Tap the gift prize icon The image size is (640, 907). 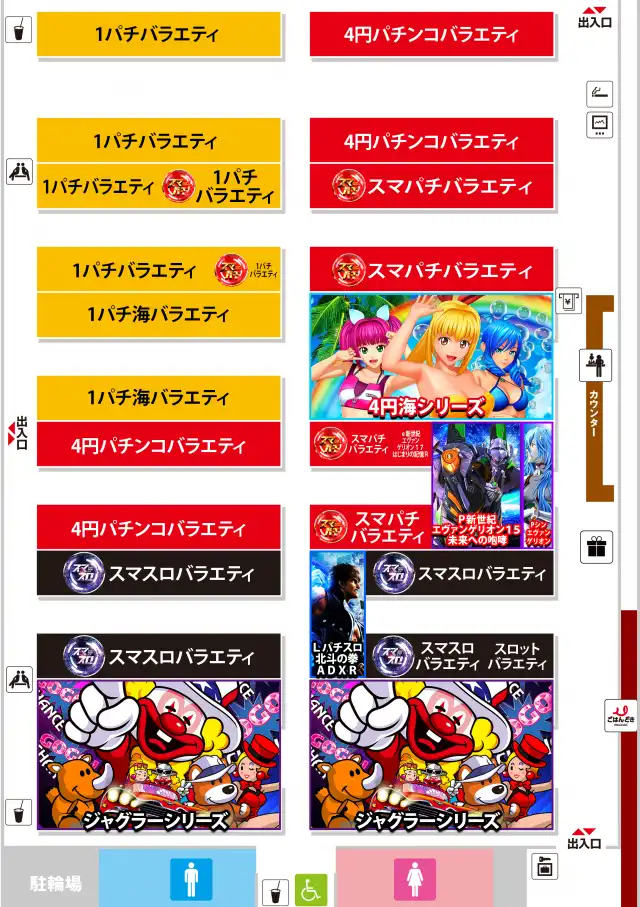(x=596, y=547)
